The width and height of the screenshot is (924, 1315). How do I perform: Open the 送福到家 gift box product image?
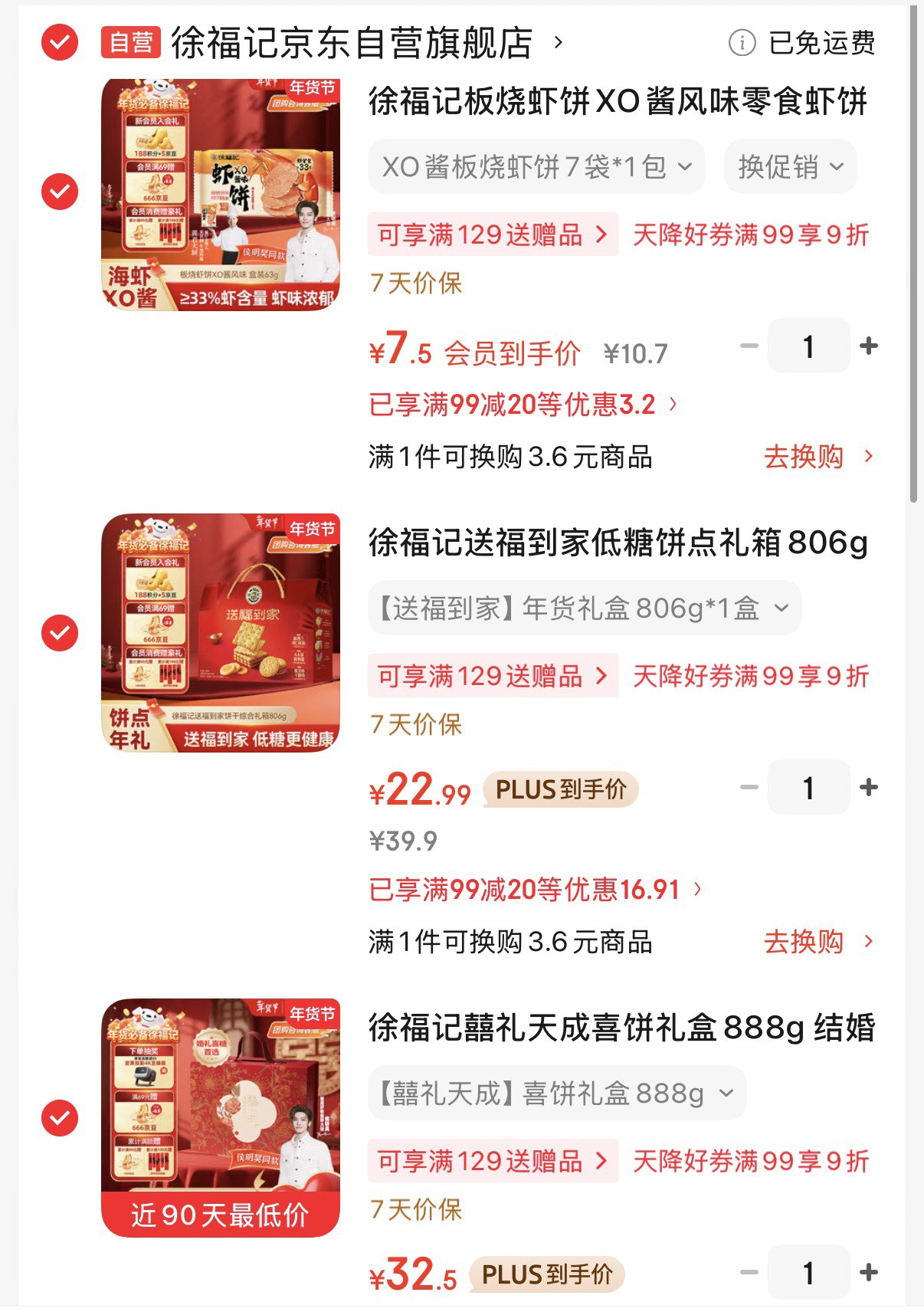pos(221,633)
